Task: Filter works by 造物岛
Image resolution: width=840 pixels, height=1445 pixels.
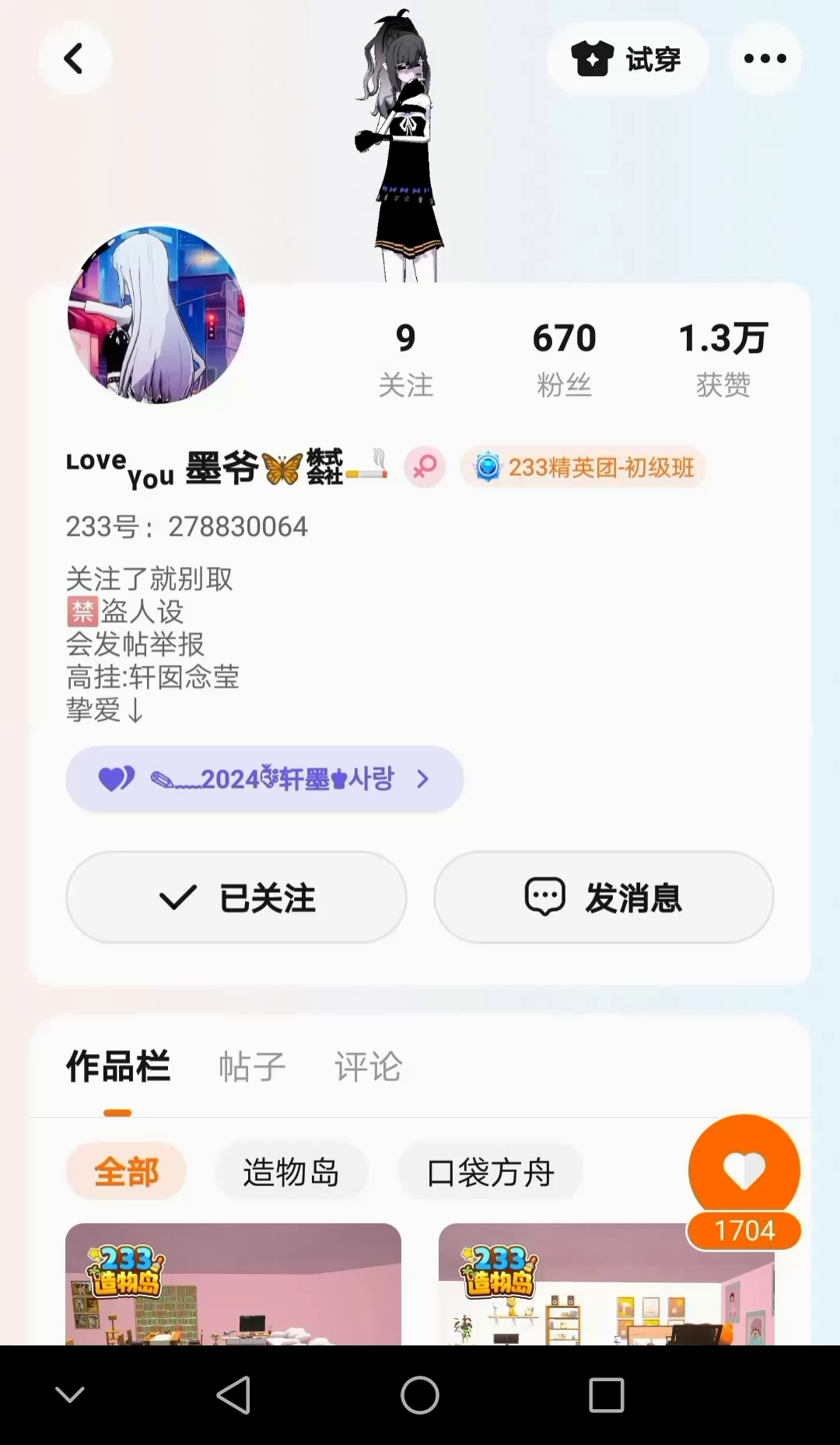Action: [x=291, y=1171]
